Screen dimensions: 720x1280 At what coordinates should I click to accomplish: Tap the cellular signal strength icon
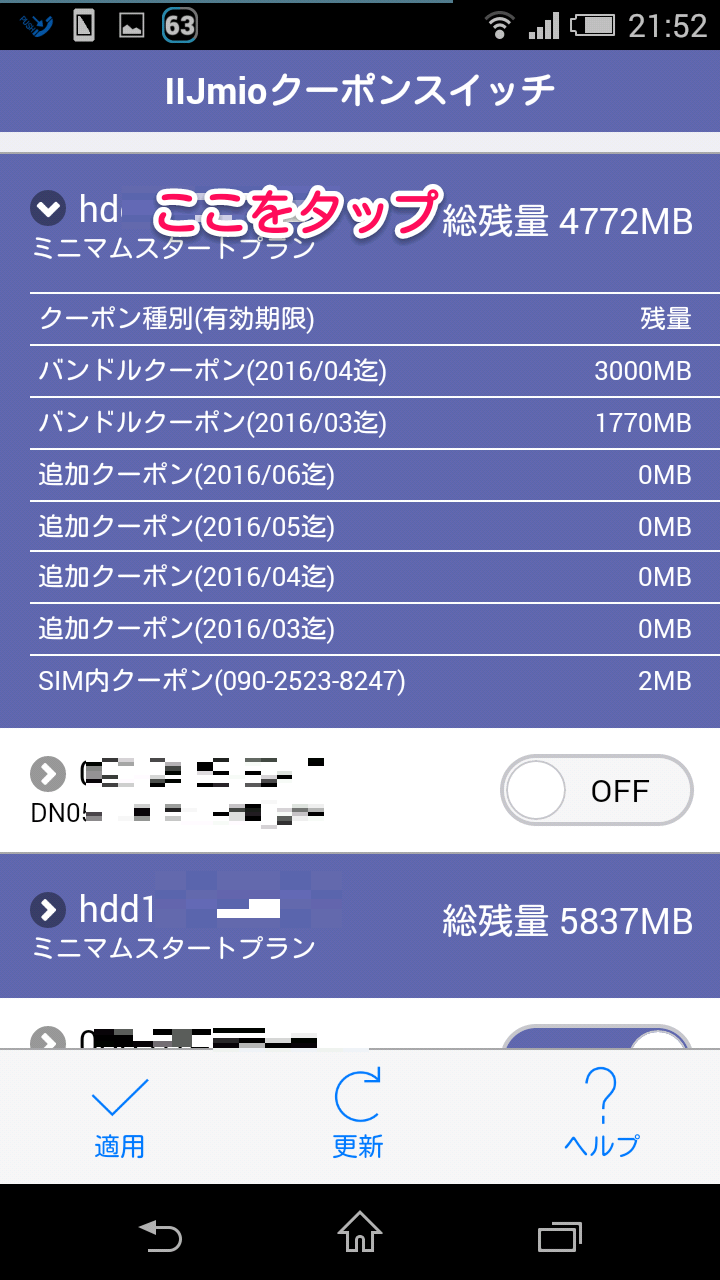coord(545,25)
